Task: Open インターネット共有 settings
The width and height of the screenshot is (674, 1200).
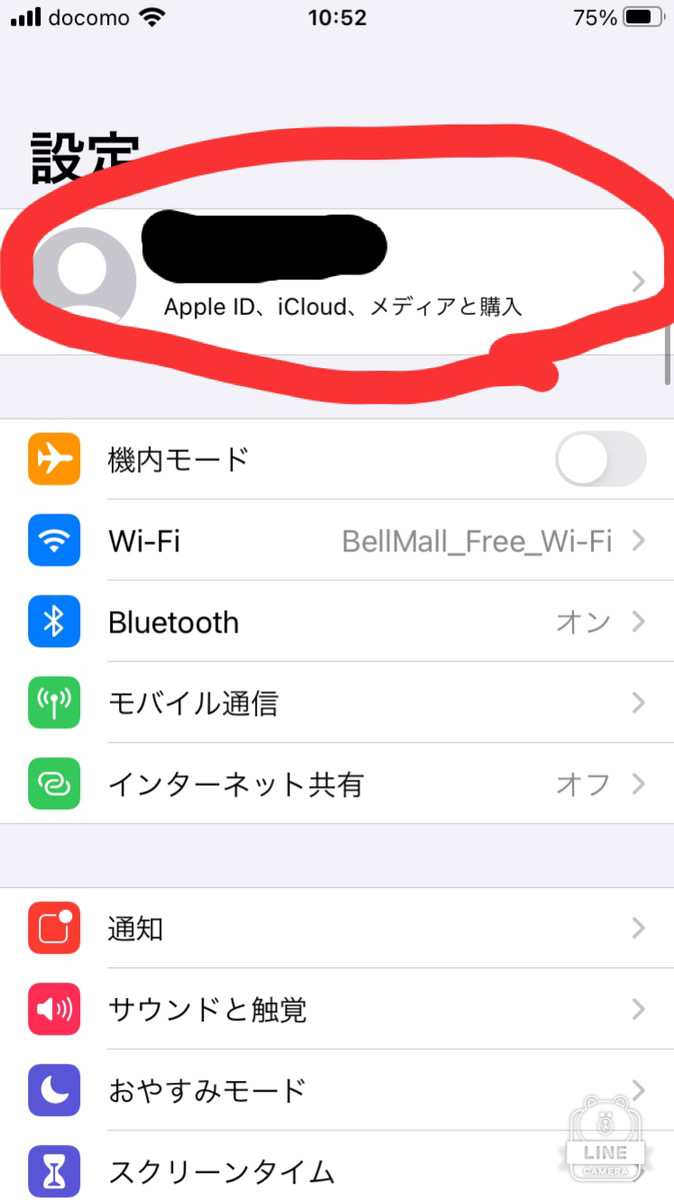Action: (x=337, y=784)
